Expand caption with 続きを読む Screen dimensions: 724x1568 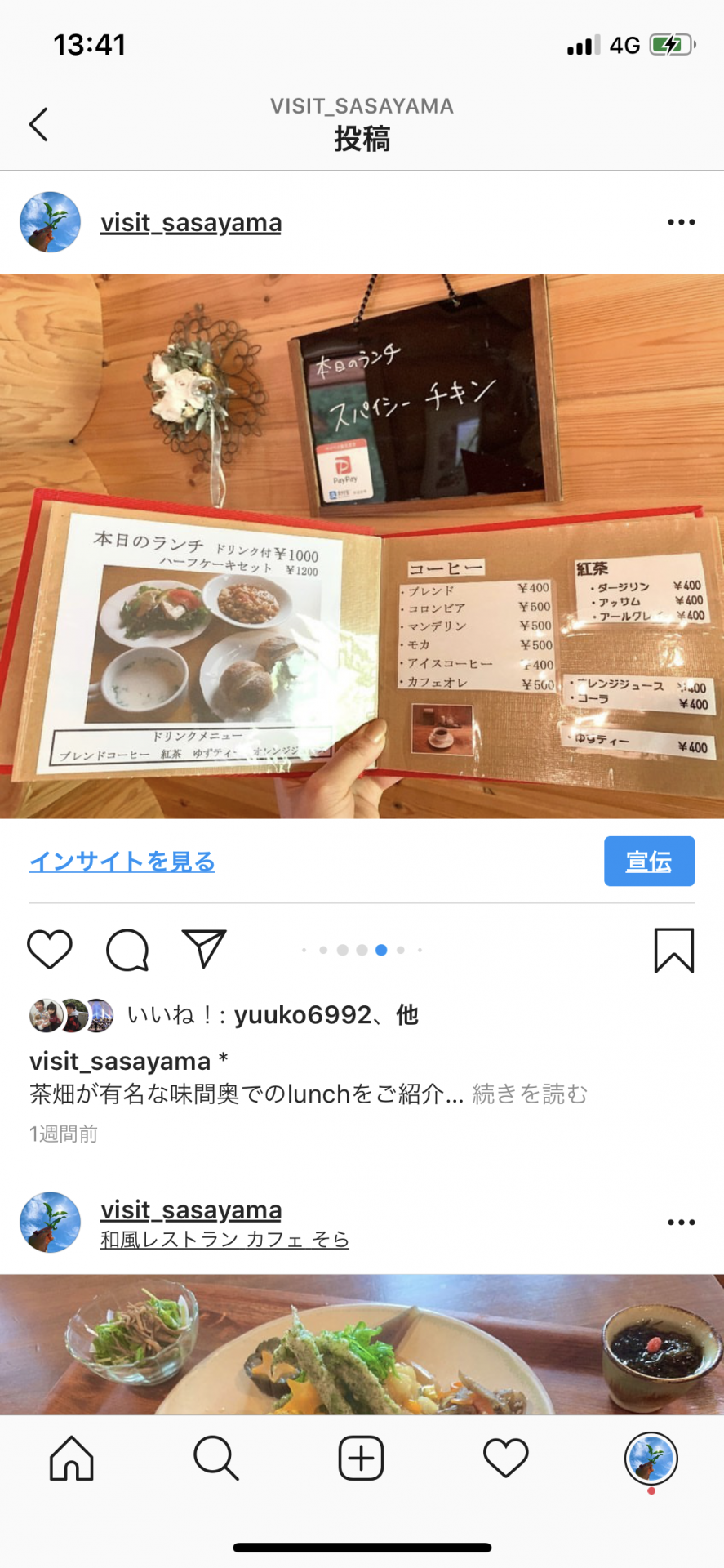[x=530, y=1094]
